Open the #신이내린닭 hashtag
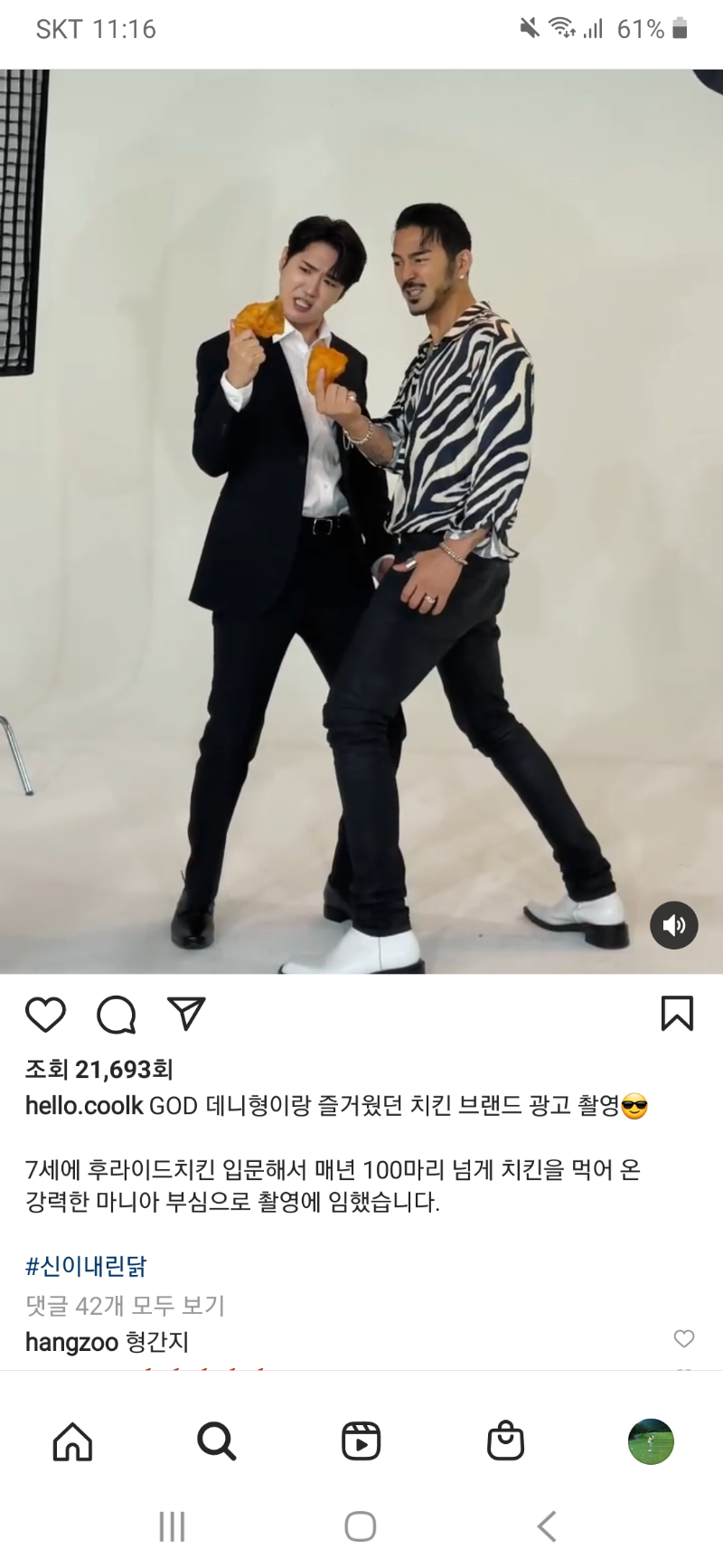 point(86,1266)
